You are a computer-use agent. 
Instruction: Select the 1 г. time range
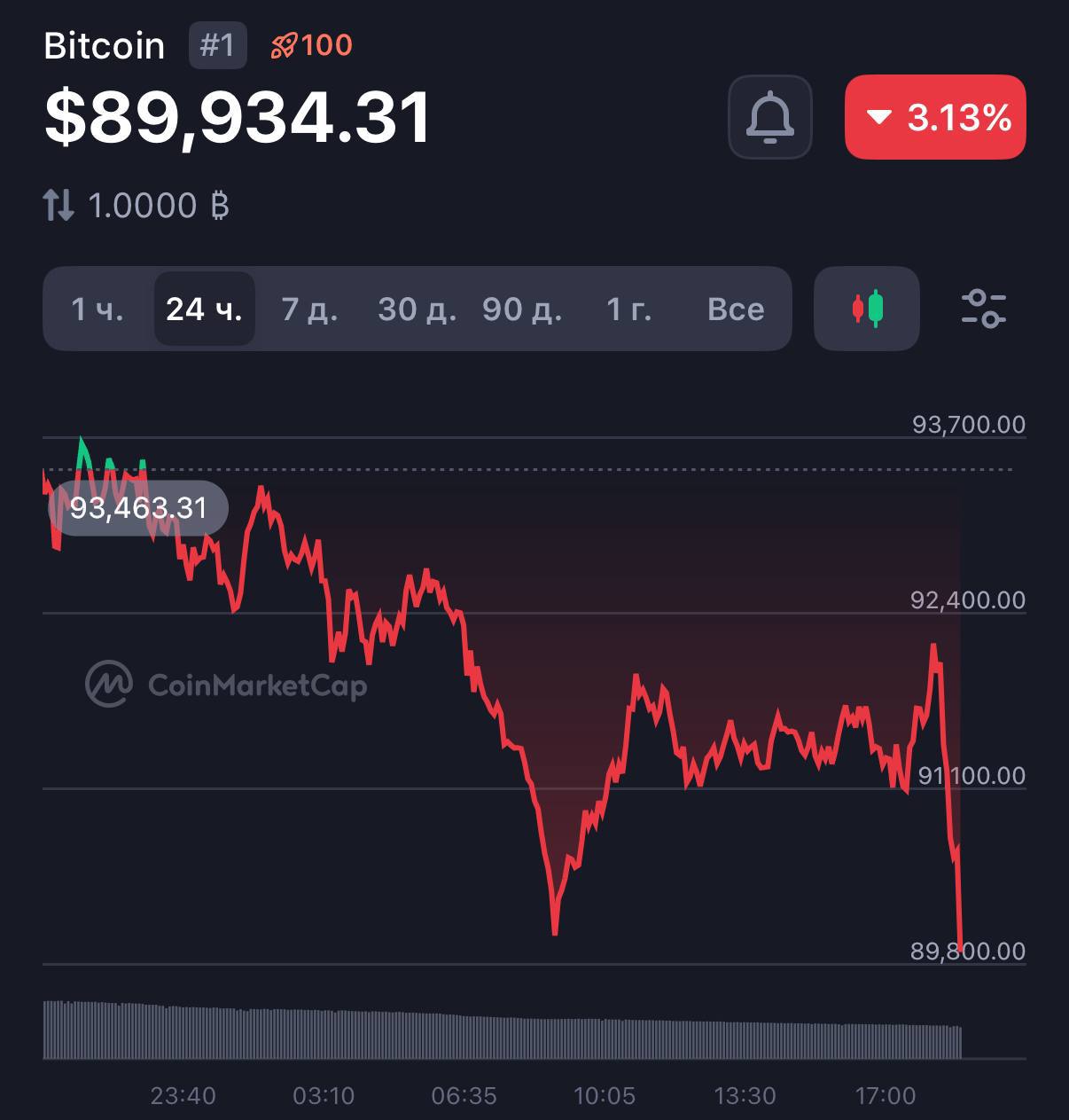point(628,309)
